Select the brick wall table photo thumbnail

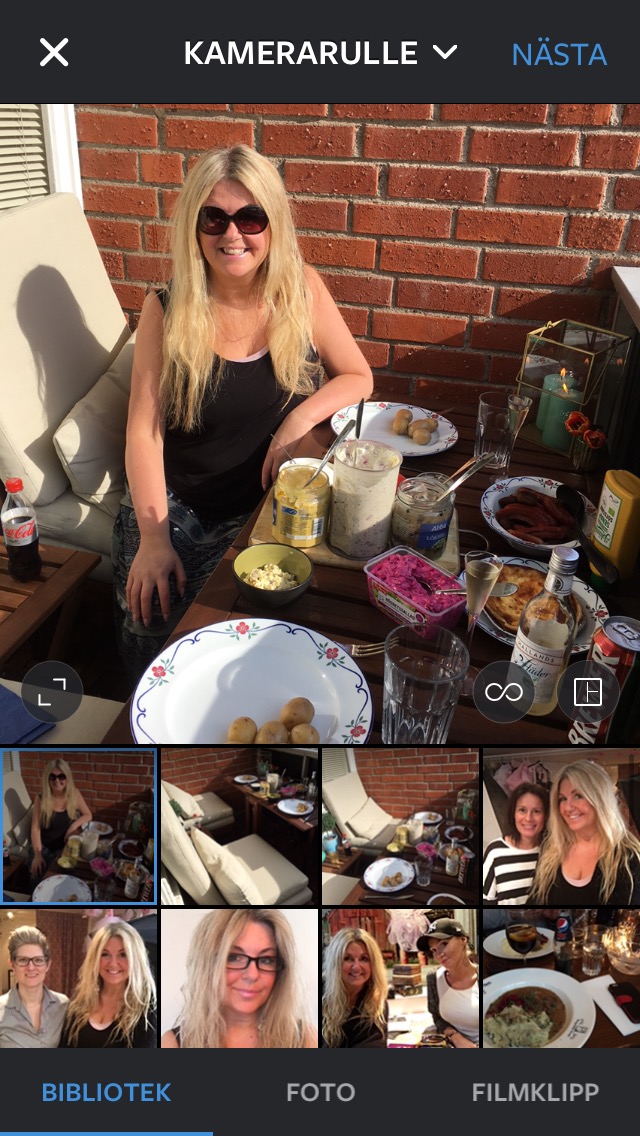coord(400,826)
